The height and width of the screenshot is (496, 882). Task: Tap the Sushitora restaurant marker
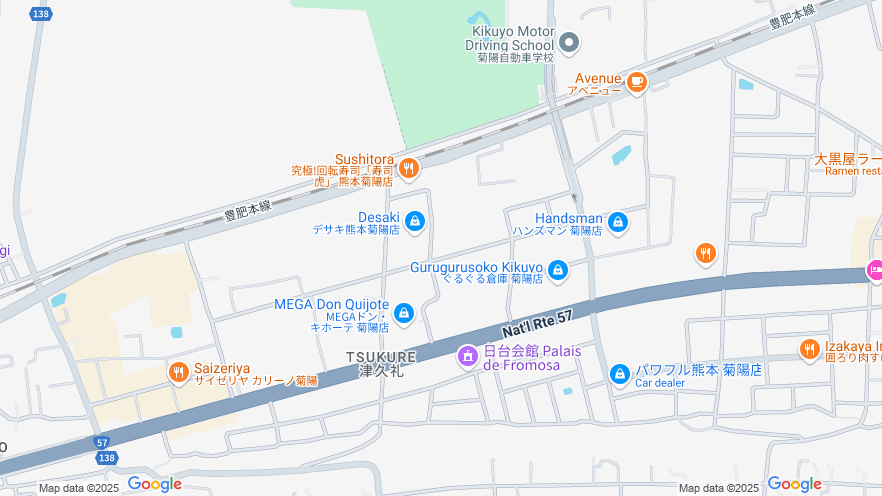[x=408, y=170]
